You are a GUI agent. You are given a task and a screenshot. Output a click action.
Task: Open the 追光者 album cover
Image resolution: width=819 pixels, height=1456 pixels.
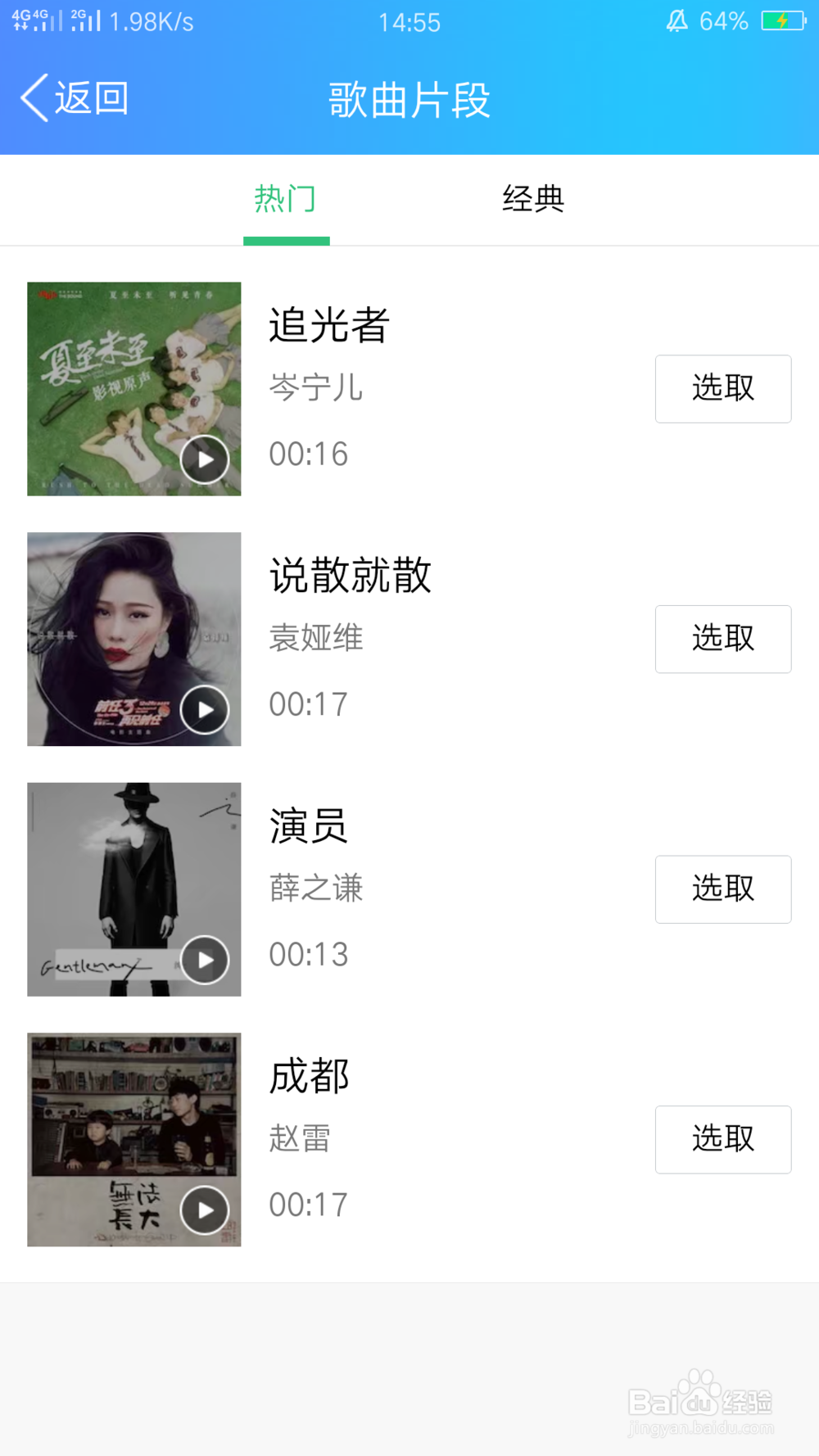click(x=133, y=389)
